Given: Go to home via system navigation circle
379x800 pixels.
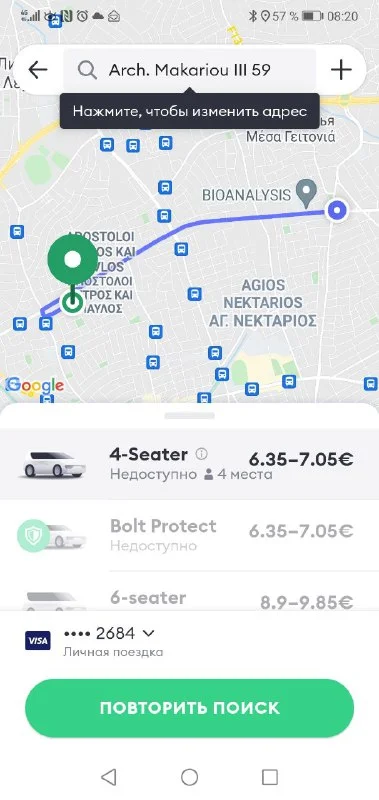Looking at the screenshot, I should (x=189, y=777).
